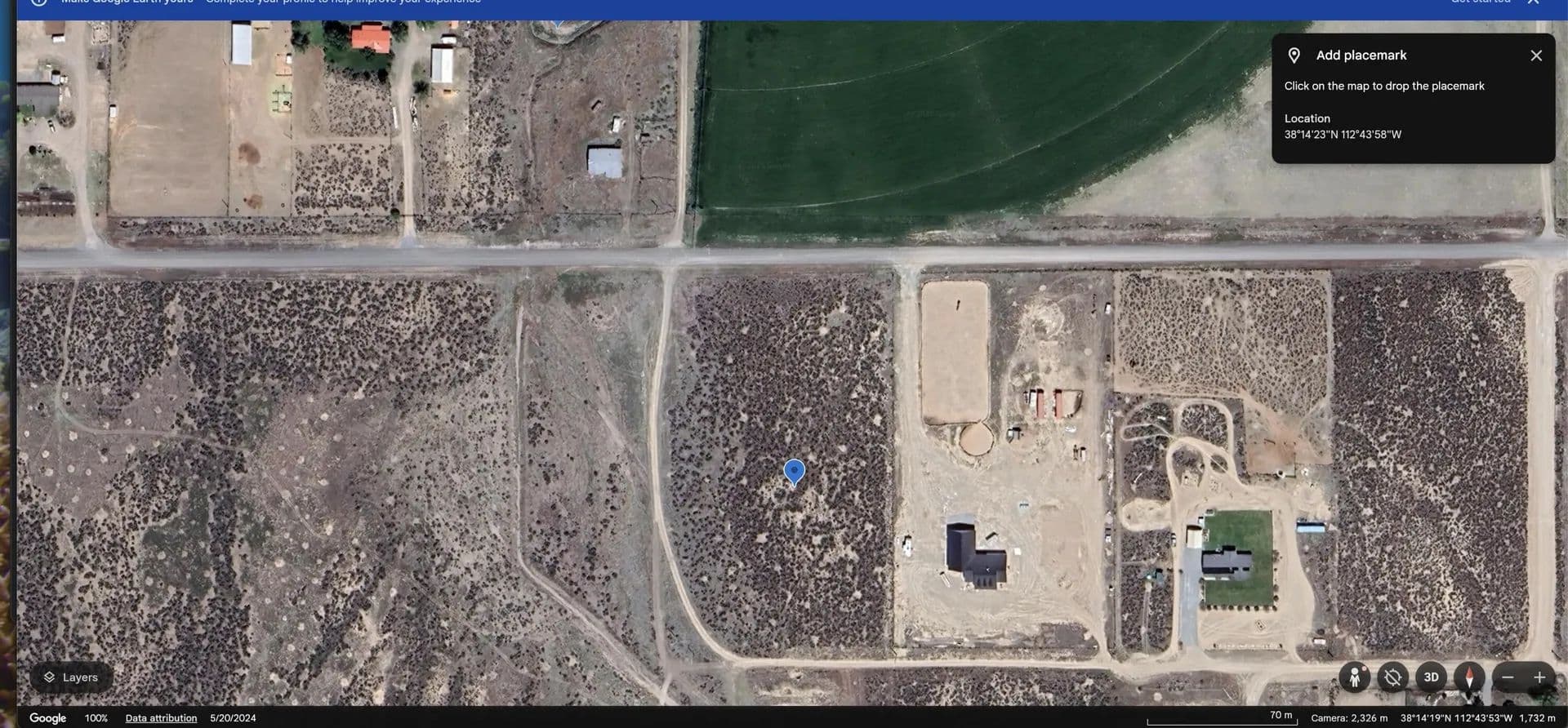Screen dimensions: 1568x728
Task: Zoom in with the plus button
Action: pos(1539,677)
